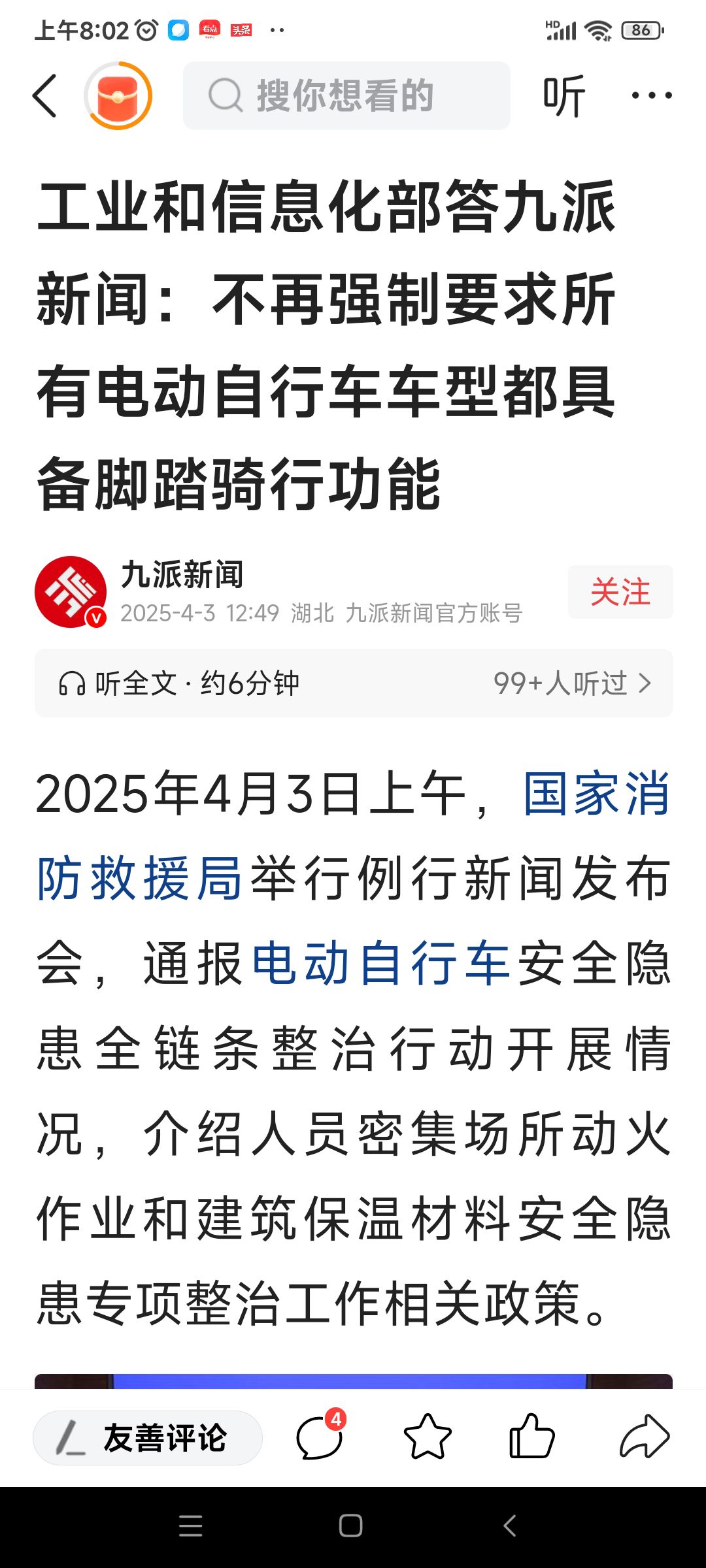The width and height of the screenshot is (706, 1568).
Task: View the comments bubble with 4 badge
Action: click(x=320, y=1436)
